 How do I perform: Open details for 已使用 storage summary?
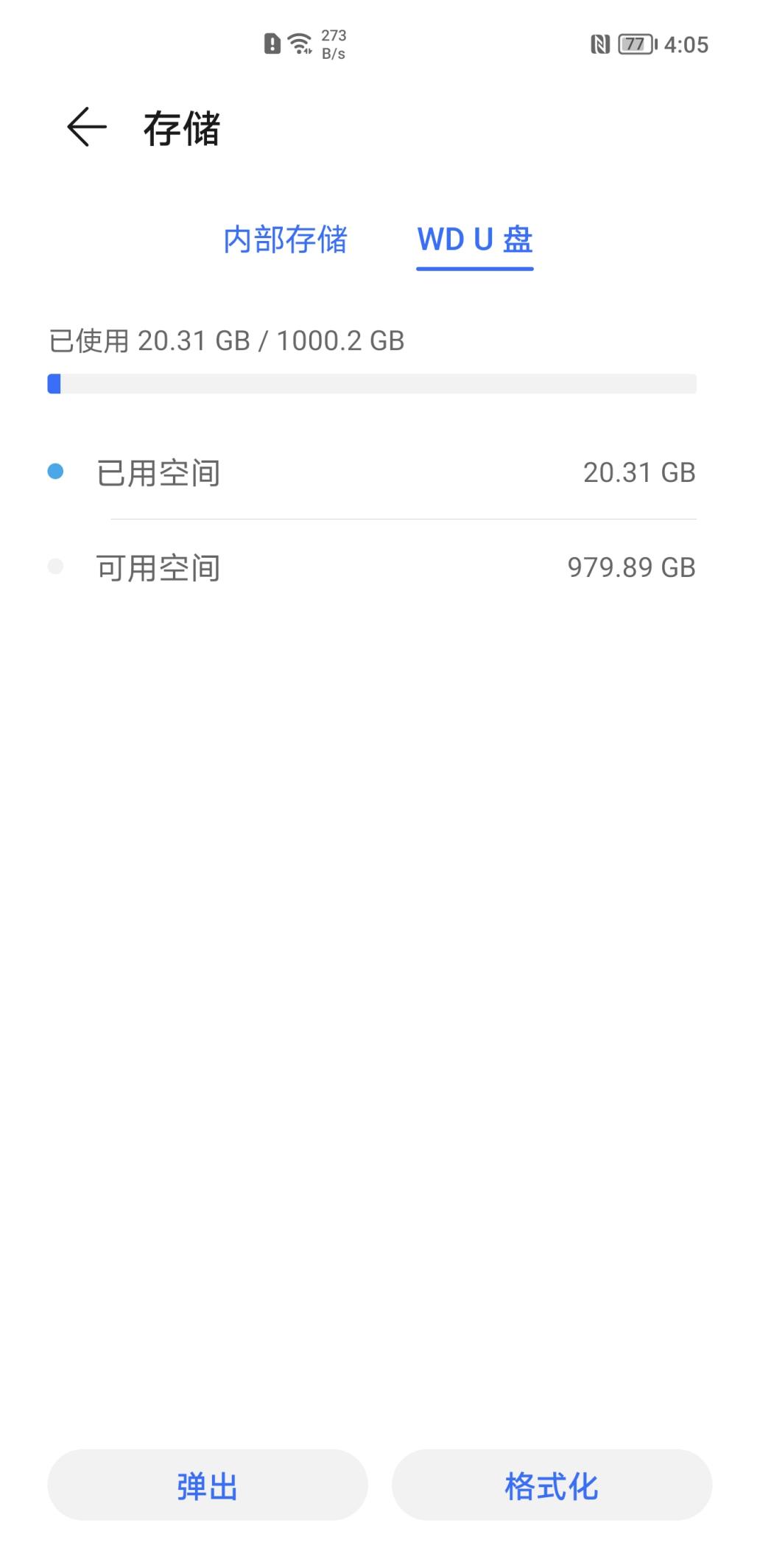click(x=225, y=340)
